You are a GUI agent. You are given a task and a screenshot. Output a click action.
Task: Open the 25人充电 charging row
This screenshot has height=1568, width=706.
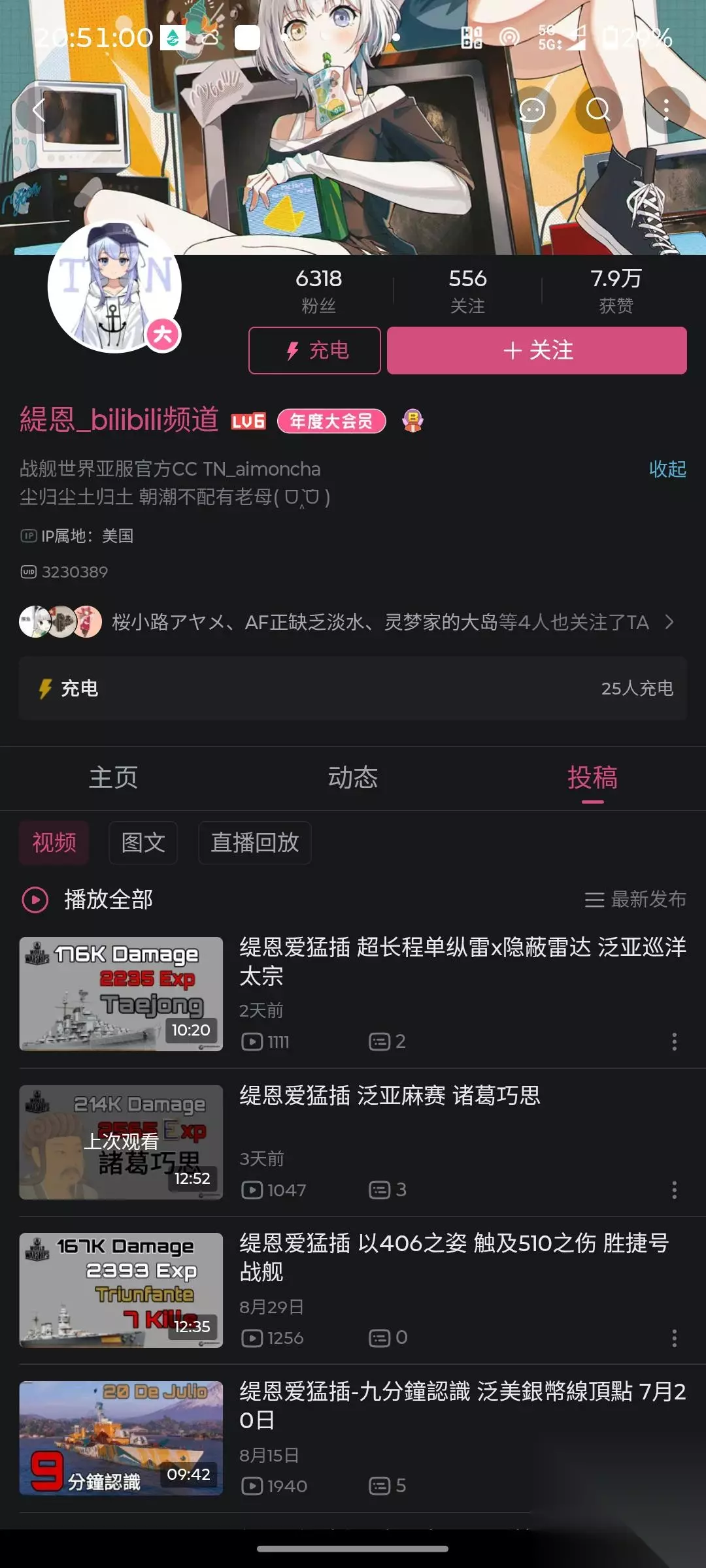tap(353, 689)
